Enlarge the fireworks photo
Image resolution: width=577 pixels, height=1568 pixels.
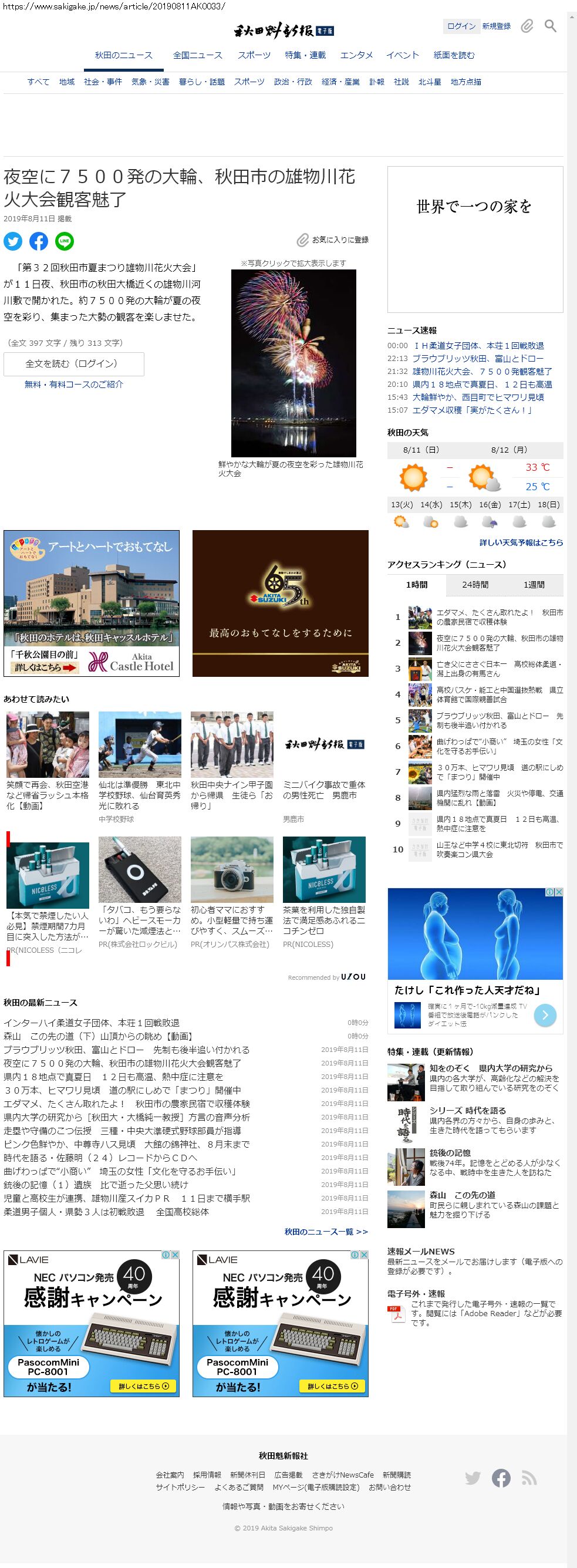point(293,363)
